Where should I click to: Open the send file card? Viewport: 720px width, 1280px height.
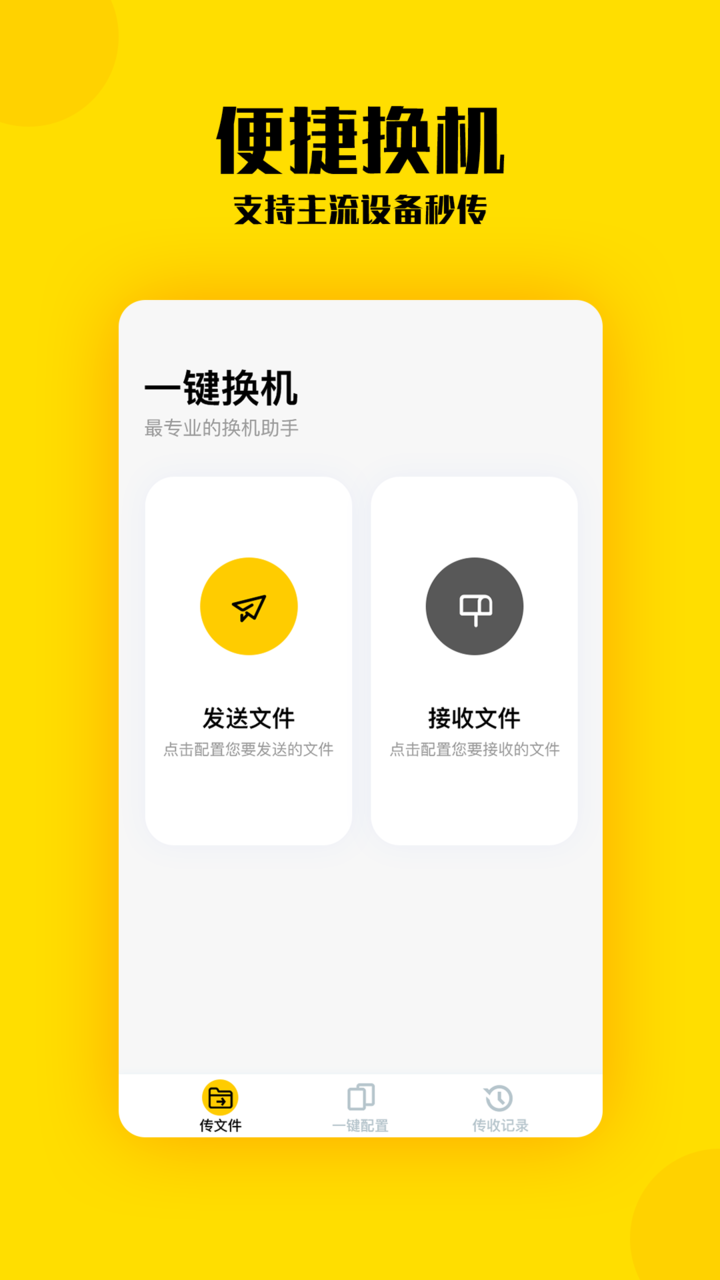249,660
